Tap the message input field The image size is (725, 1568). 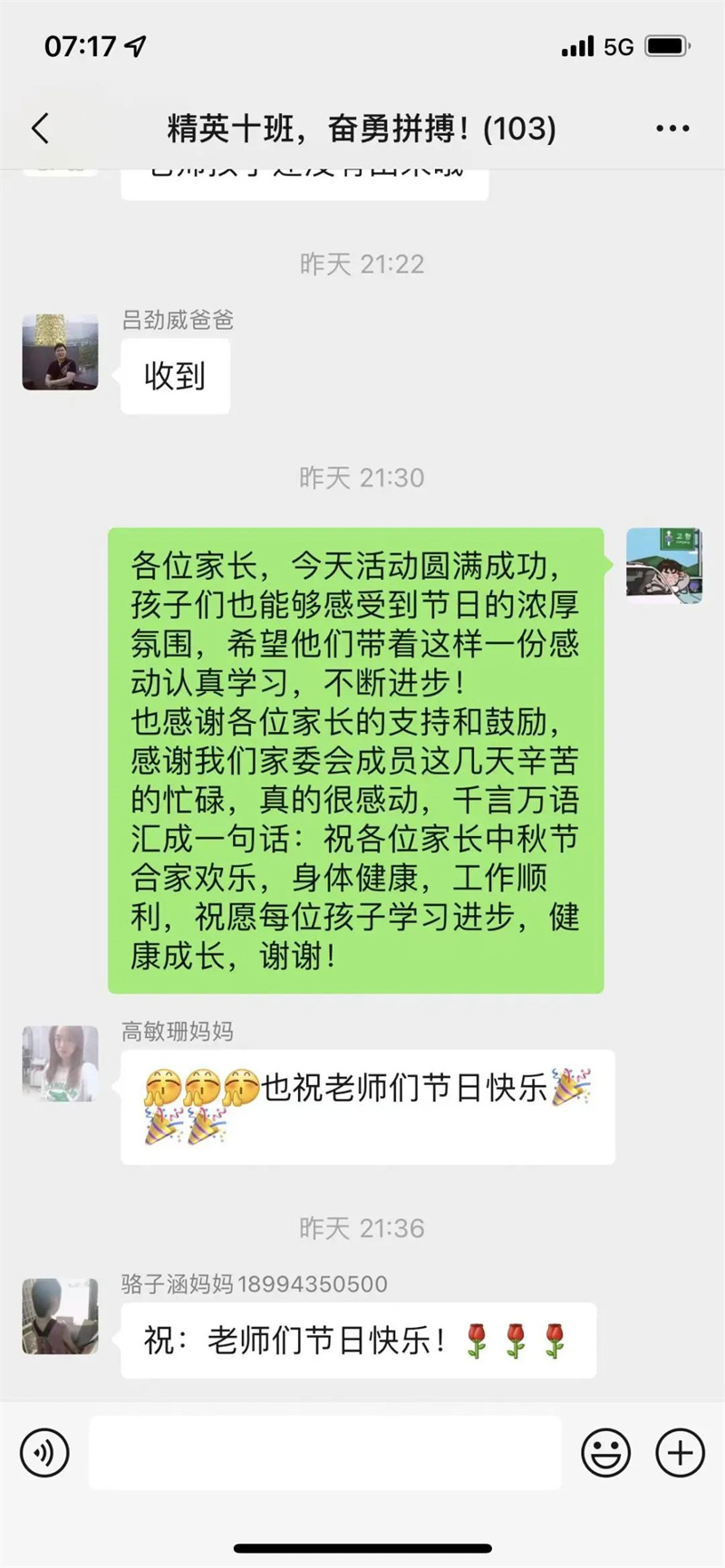324,1453
